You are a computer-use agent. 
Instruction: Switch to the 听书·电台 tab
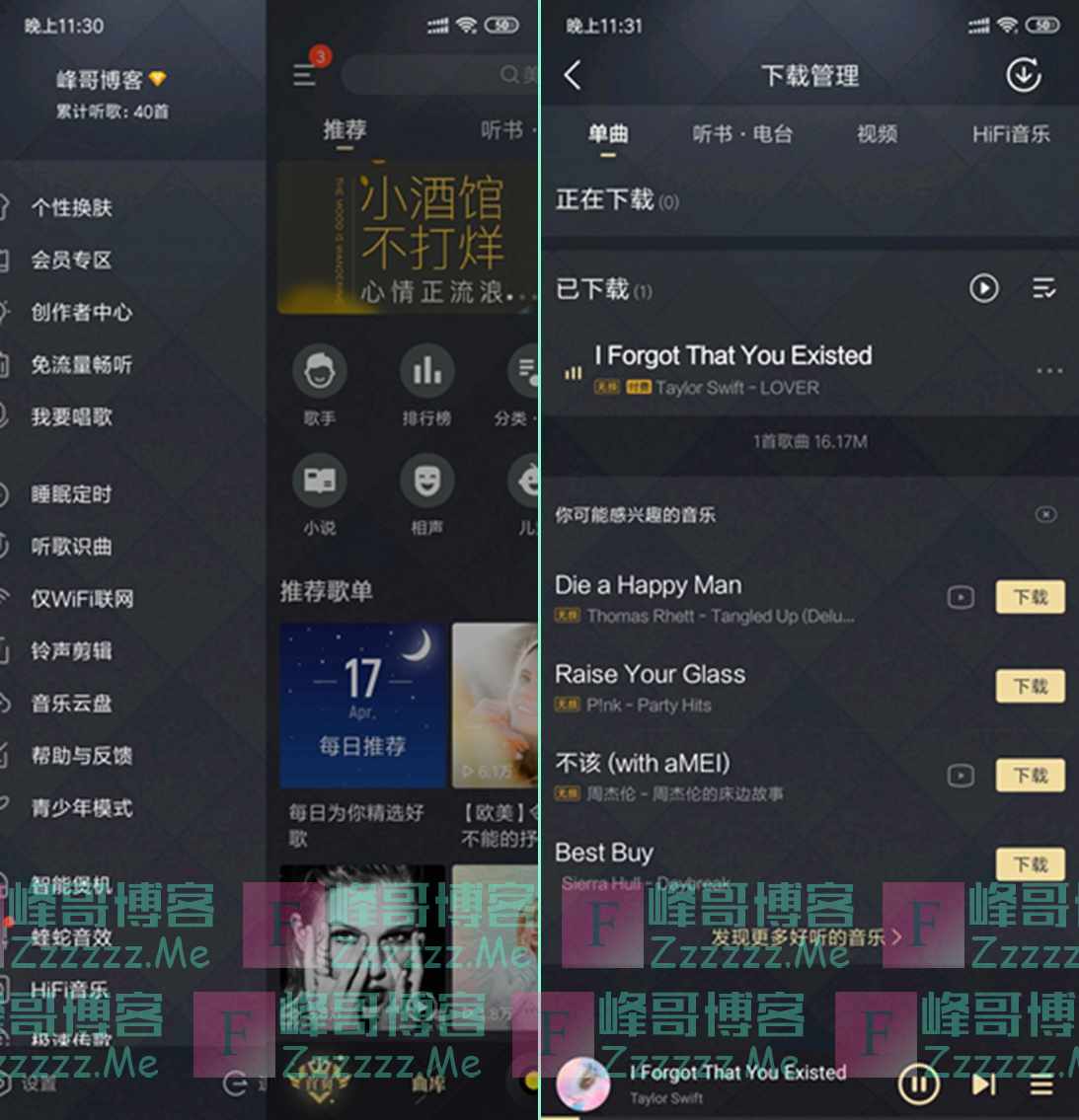click(x=741, y=134)
